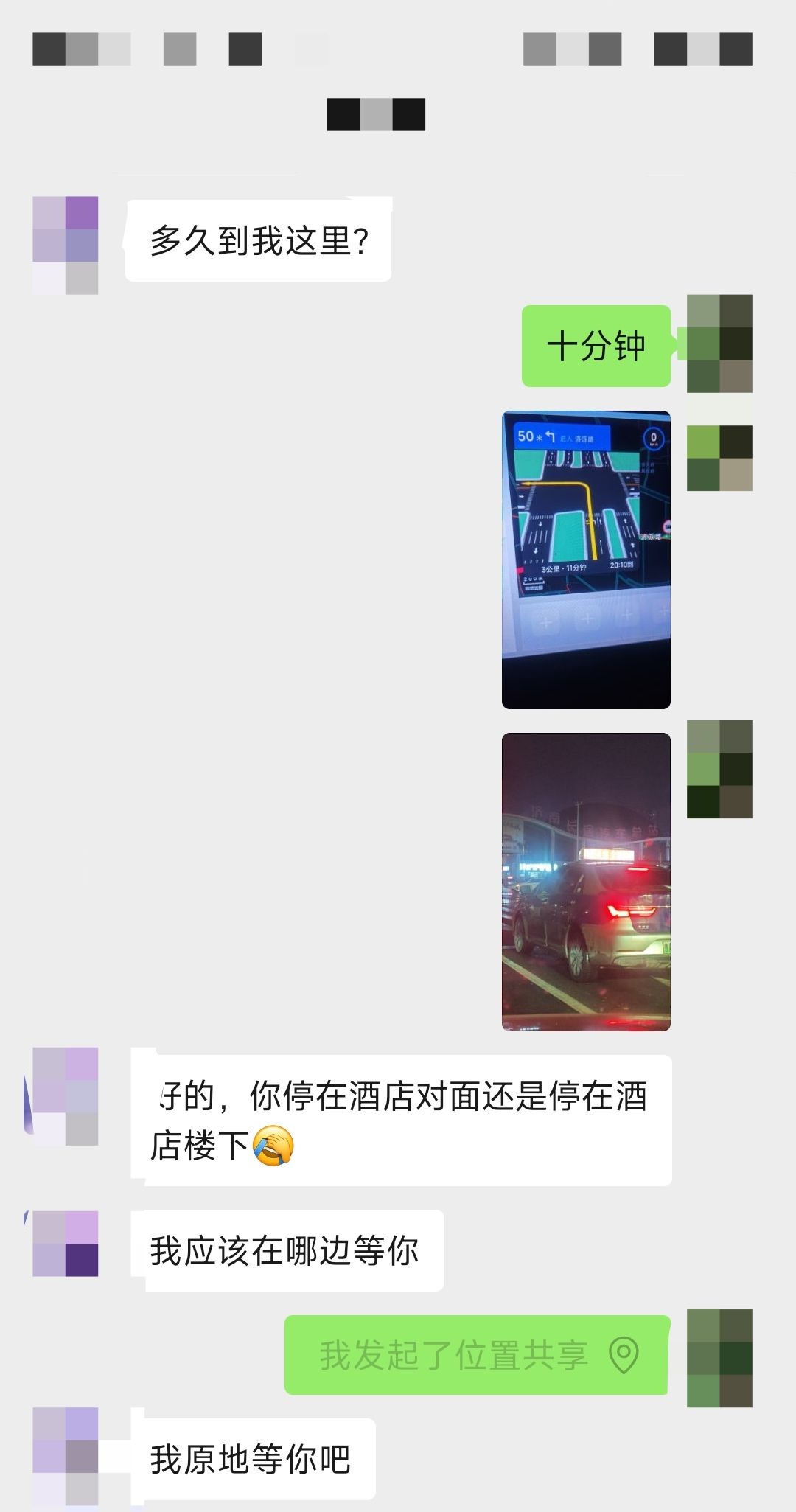Image resolution: width=796 pixels, height=1512 pixels.
Task: Tap the avatar beside 我原地等你吧
Action: pos(66,1457)
